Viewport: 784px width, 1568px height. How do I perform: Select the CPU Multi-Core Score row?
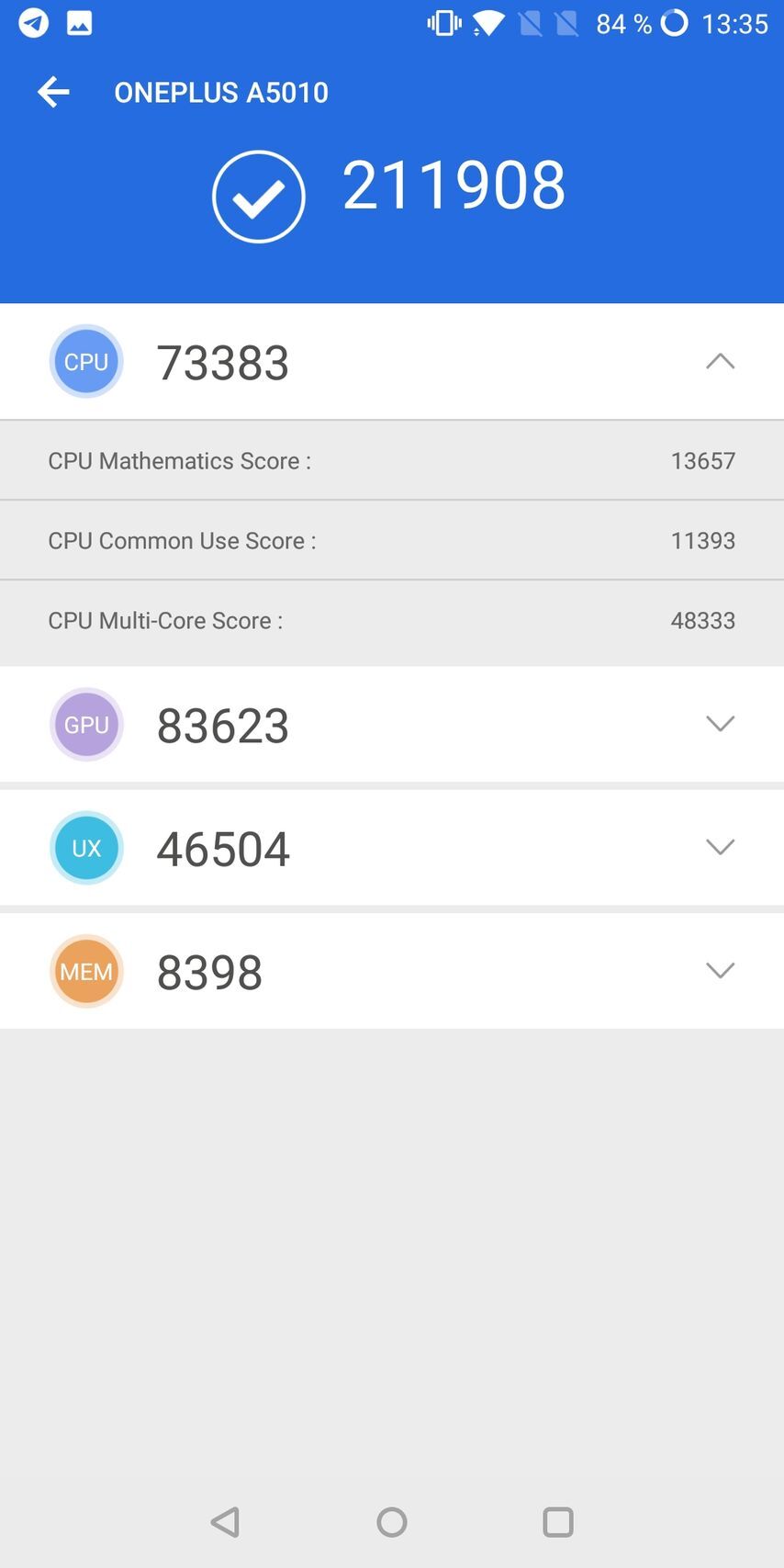392,620
